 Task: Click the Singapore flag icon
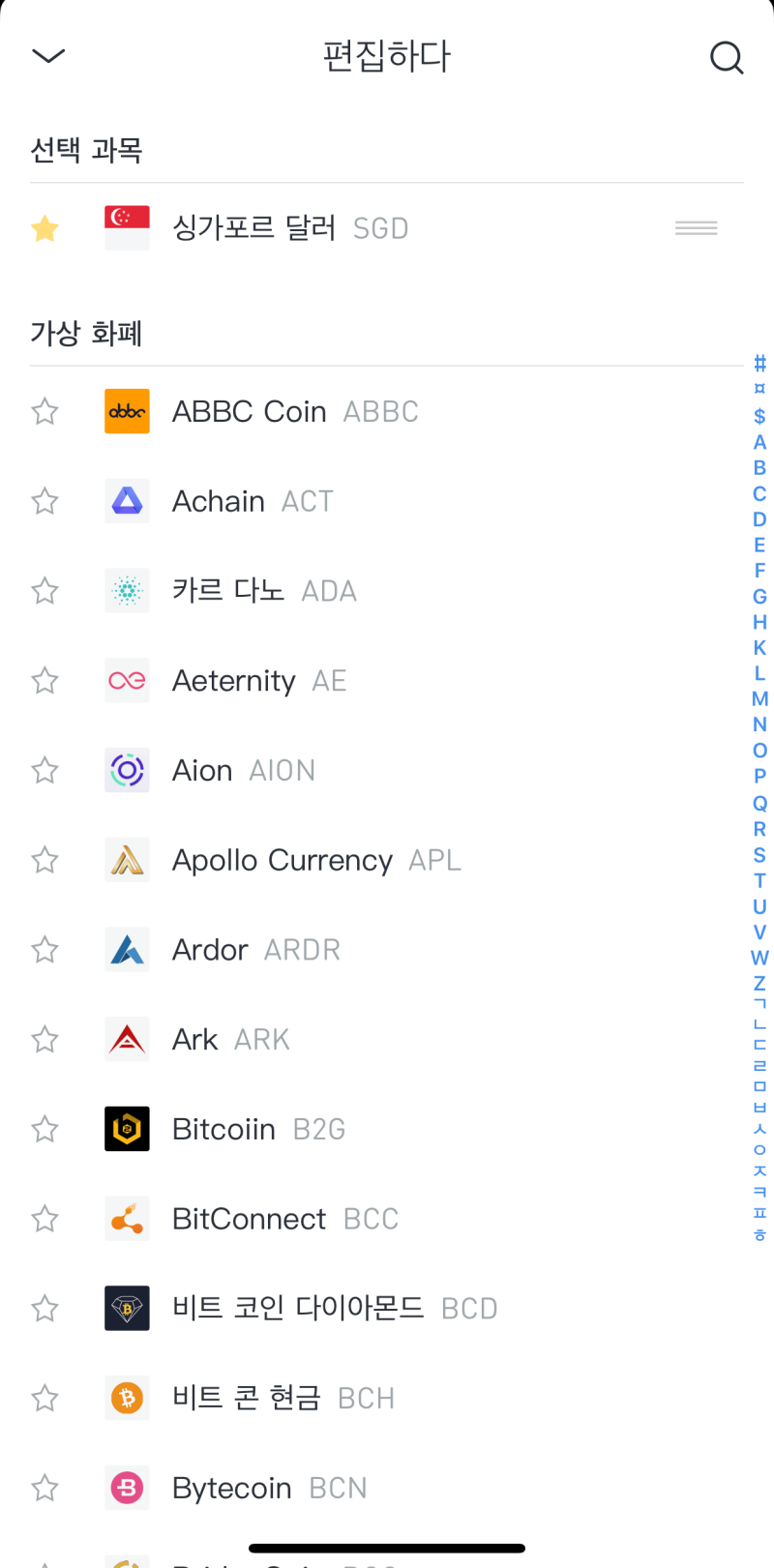click(x=127, y=227)
